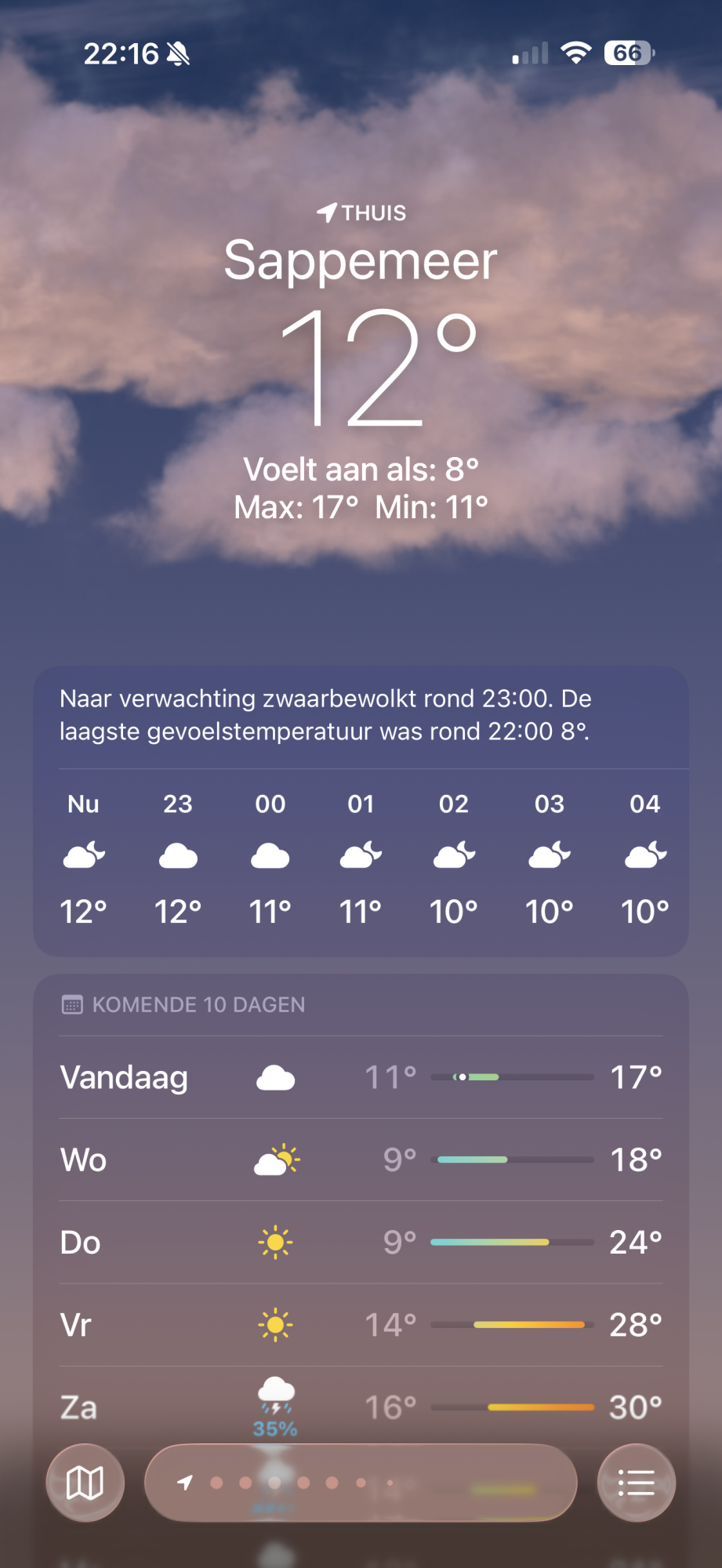Viewport: 722px width, 1568px height.
Task: Open Vandaag daily forecast details
Action: 361,1077
